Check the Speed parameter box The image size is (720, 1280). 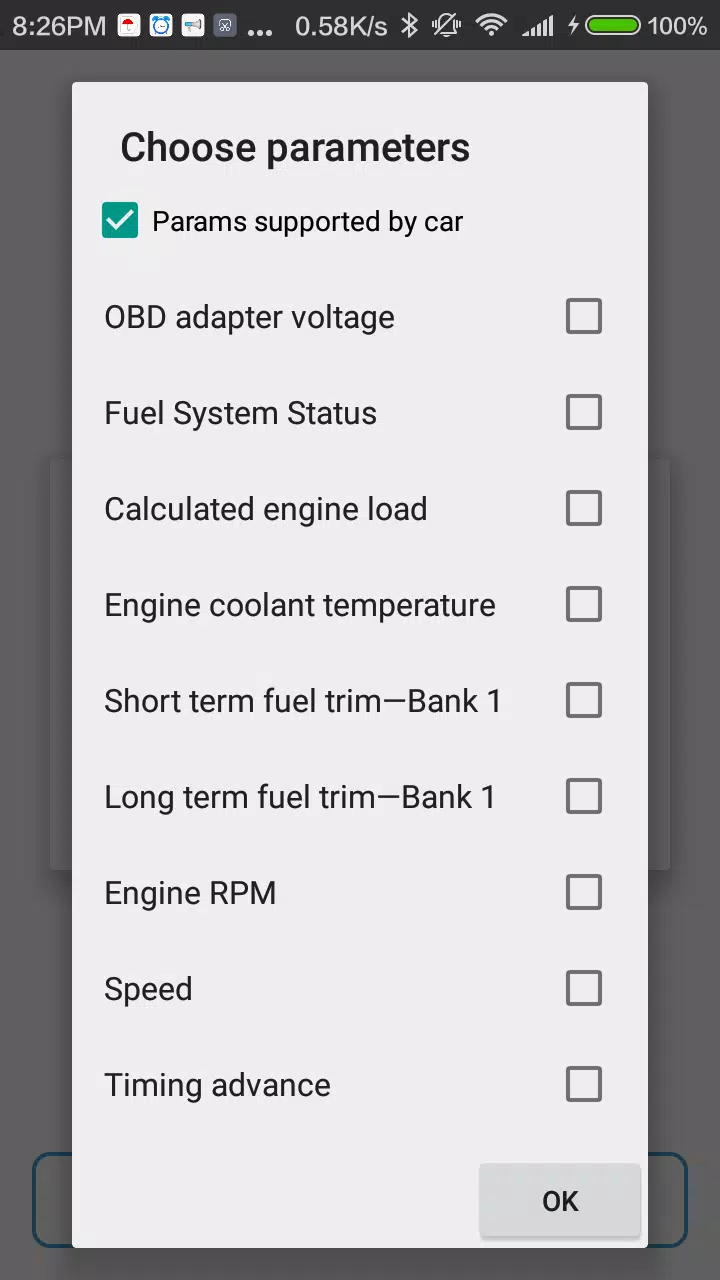584,988
